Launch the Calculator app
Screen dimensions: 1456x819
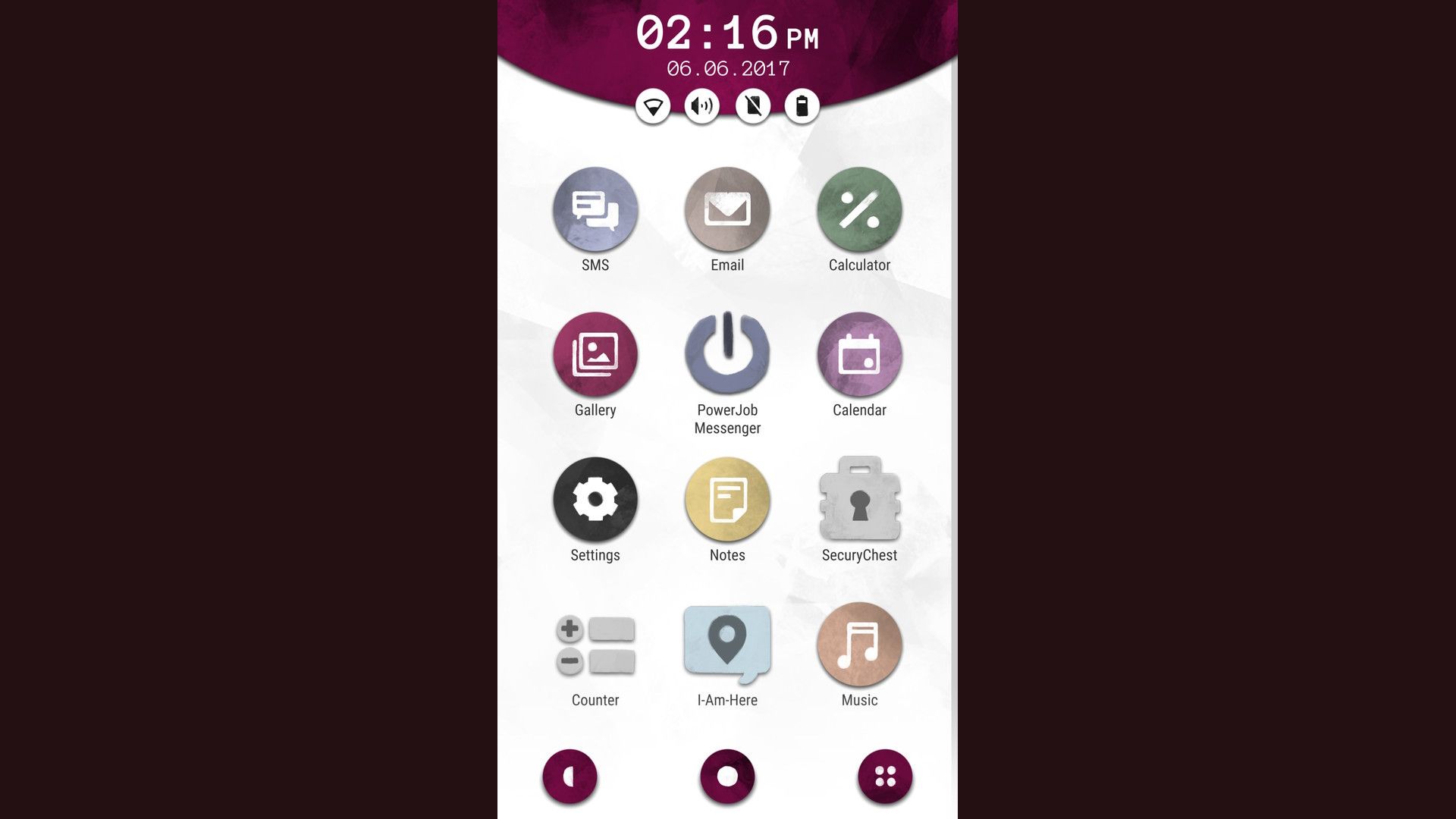(x=859, y=209)
